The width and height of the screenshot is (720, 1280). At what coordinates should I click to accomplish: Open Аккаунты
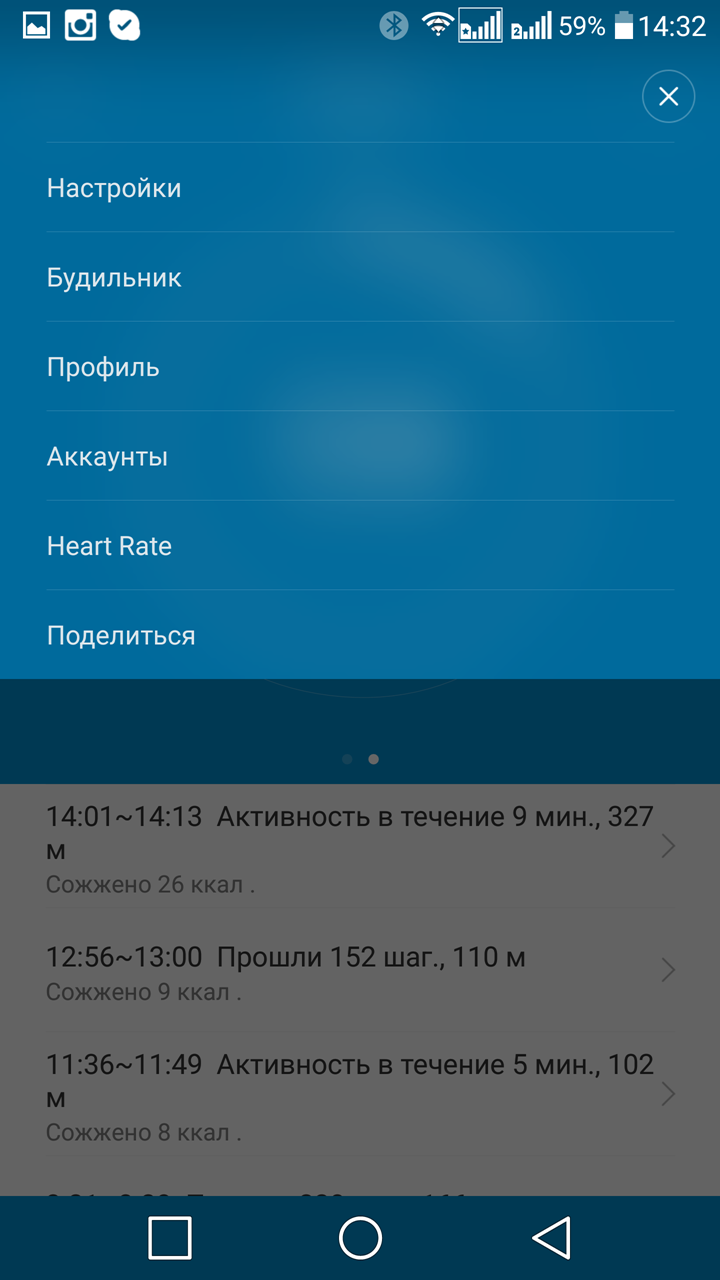point(360,456)
